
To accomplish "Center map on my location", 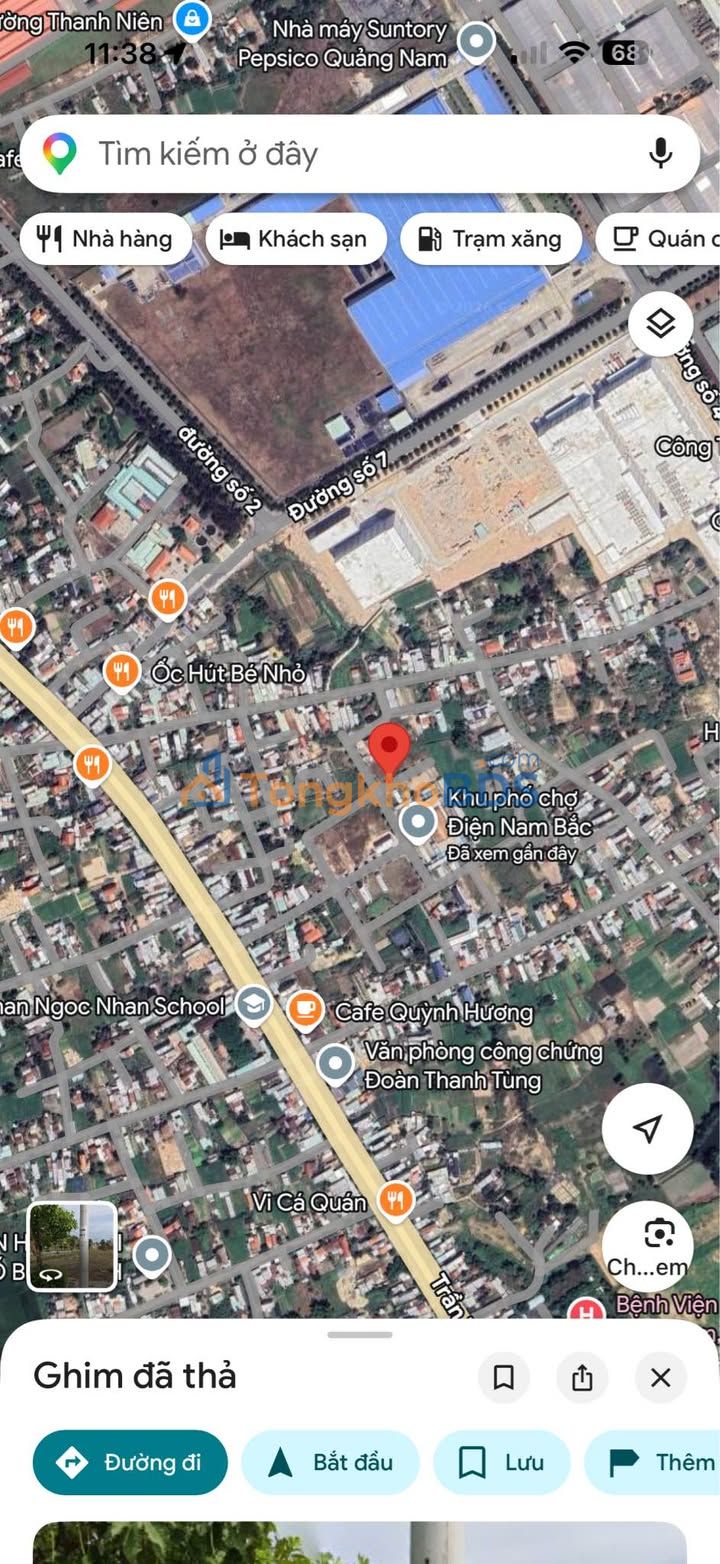I will (647, 1129).
